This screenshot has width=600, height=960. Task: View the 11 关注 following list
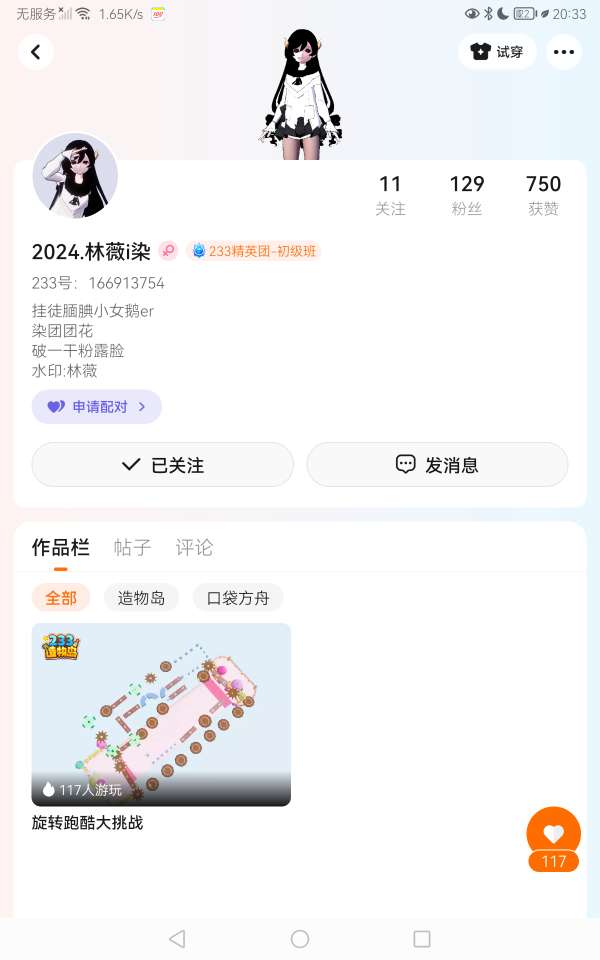coord(390,195)
